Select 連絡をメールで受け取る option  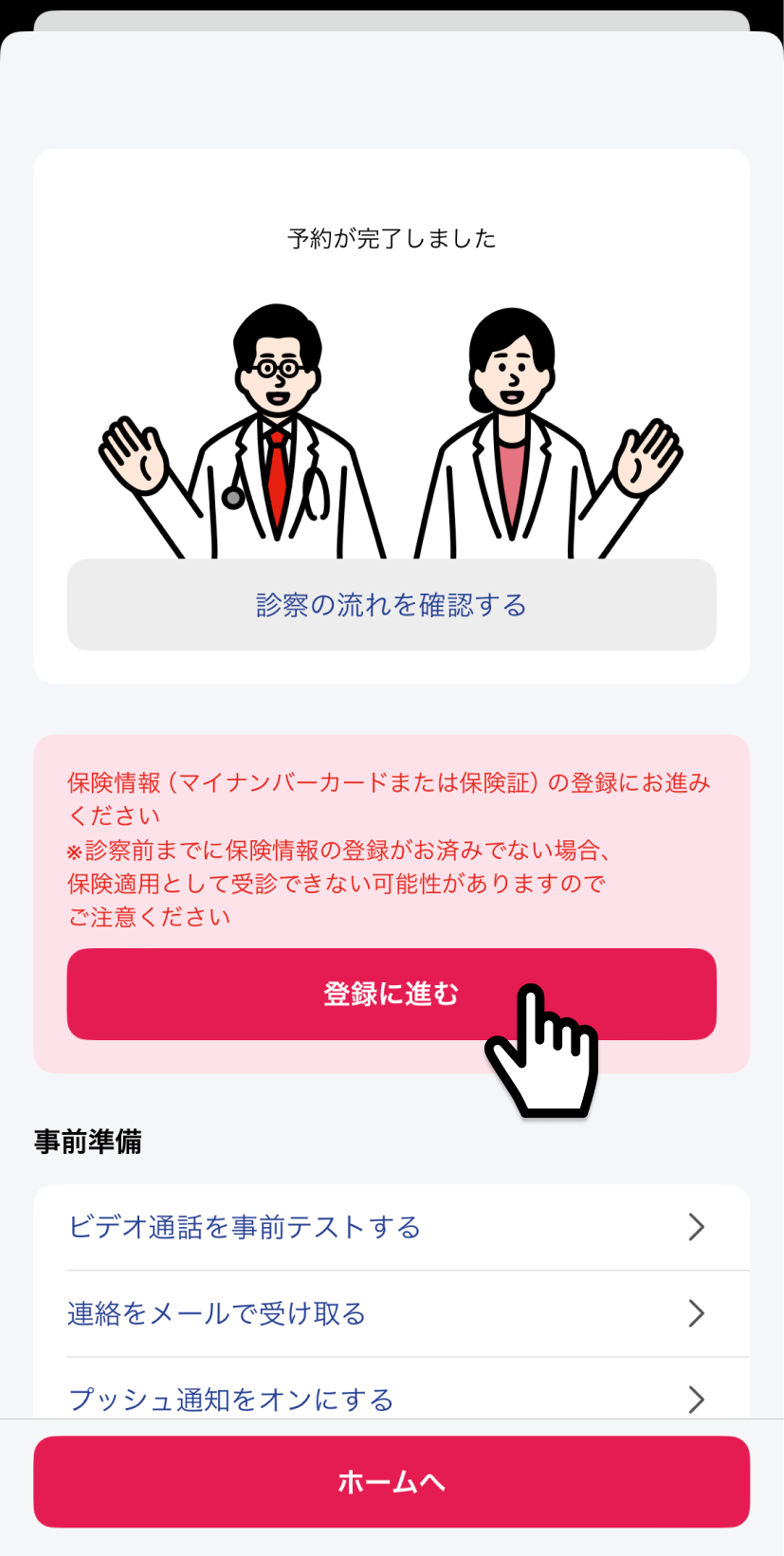[392, 1313]
